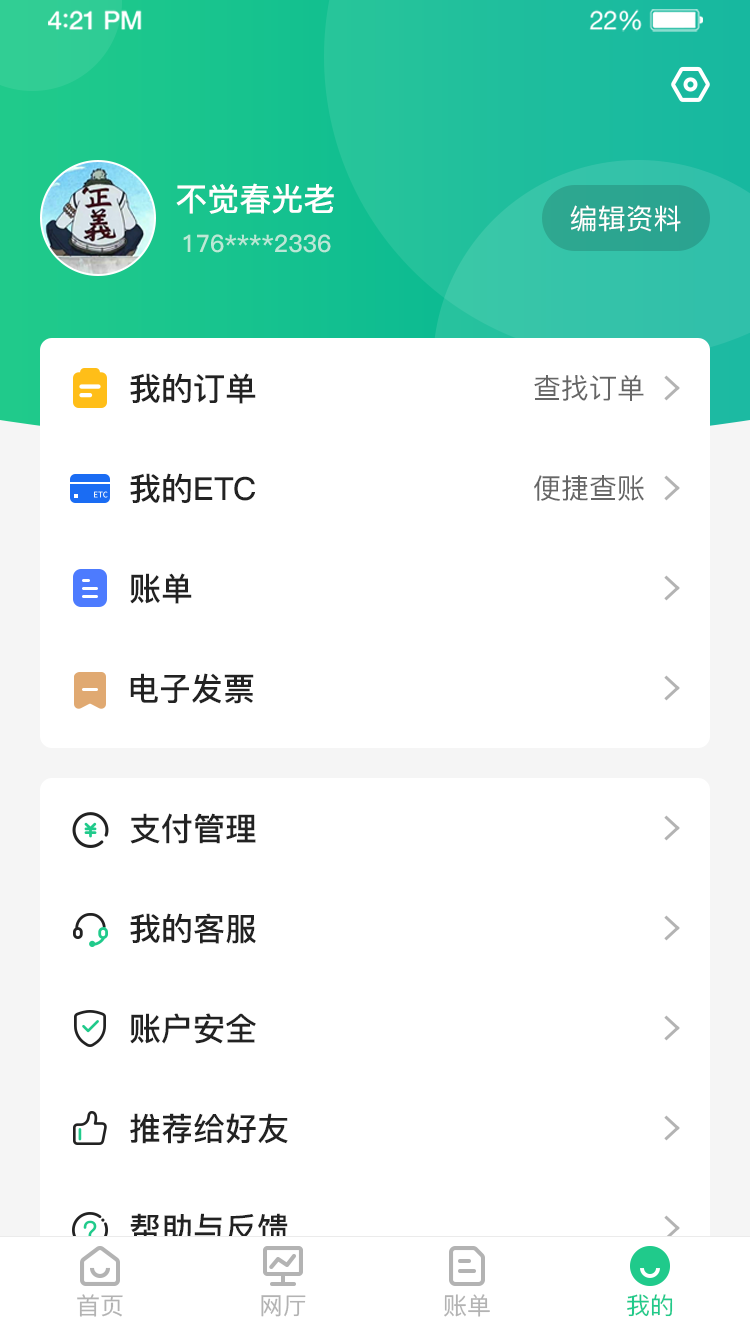
Task: Open 我的ETC row
Action: tap(375, 488)
